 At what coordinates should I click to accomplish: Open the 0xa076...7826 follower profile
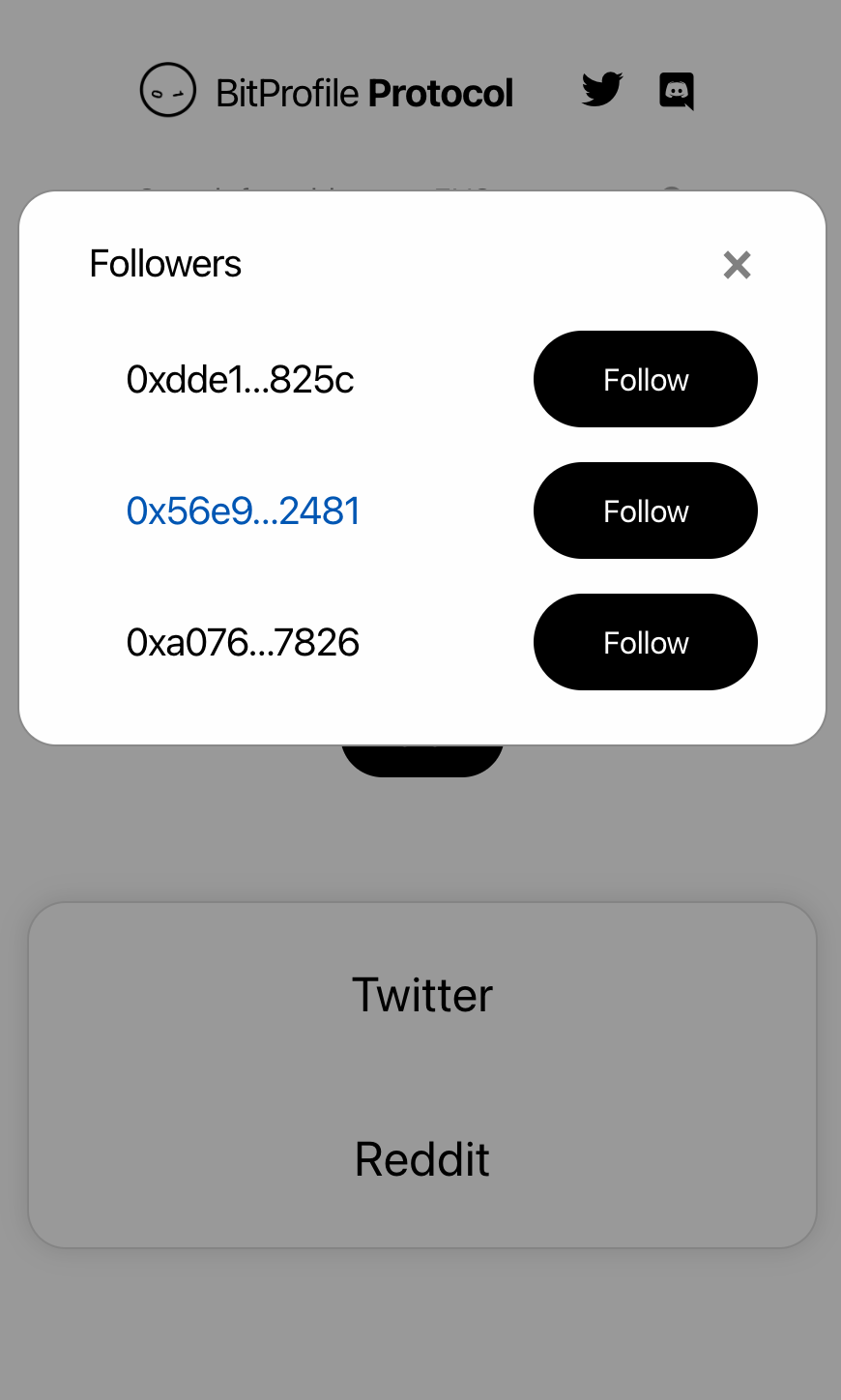243,642
